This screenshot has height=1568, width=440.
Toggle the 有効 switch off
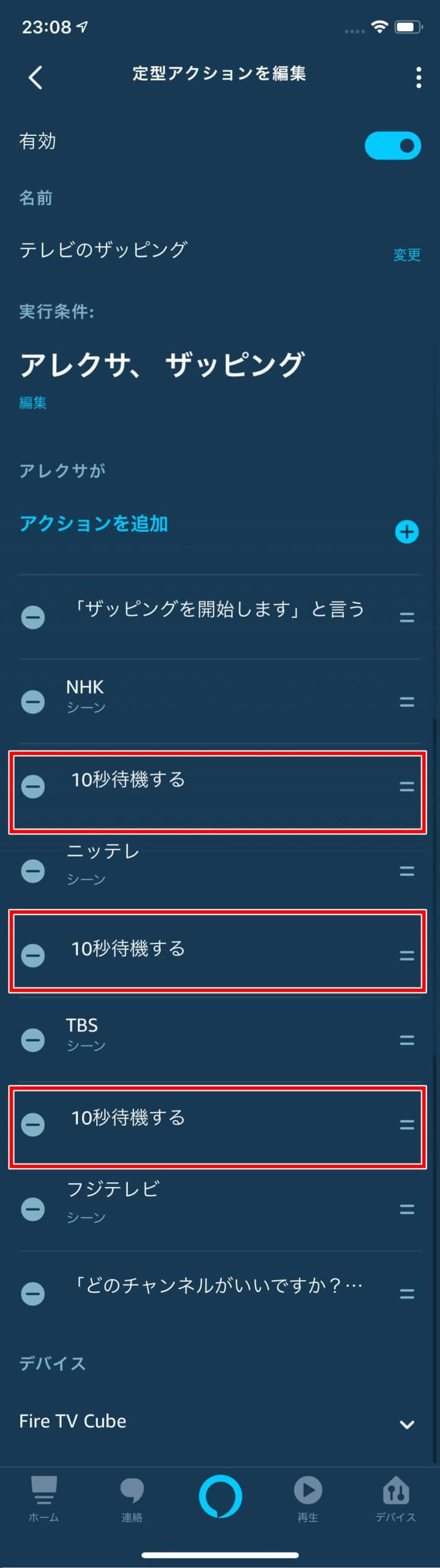click(392, 146)
